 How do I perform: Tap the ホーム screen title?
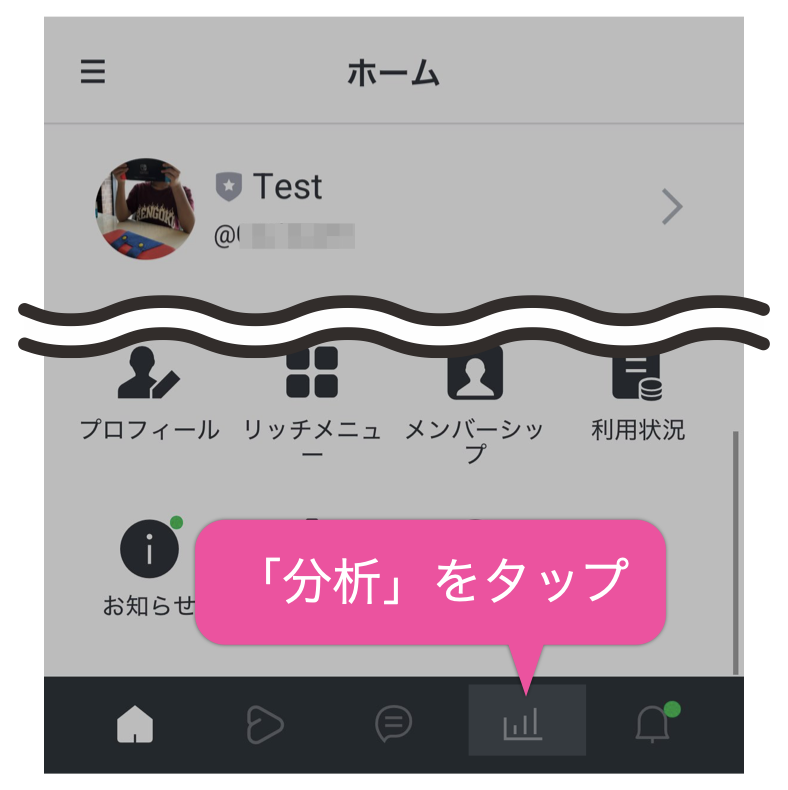pos(394,72)
